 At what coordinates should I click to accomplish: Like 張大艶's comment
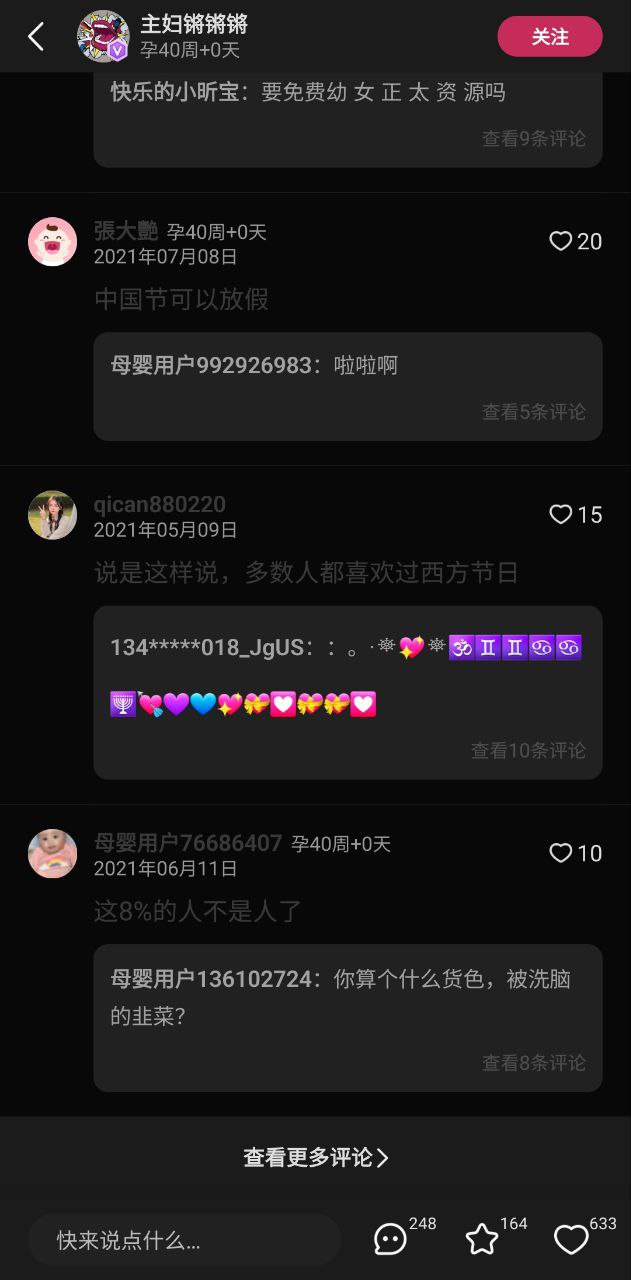tap(561, 241)
